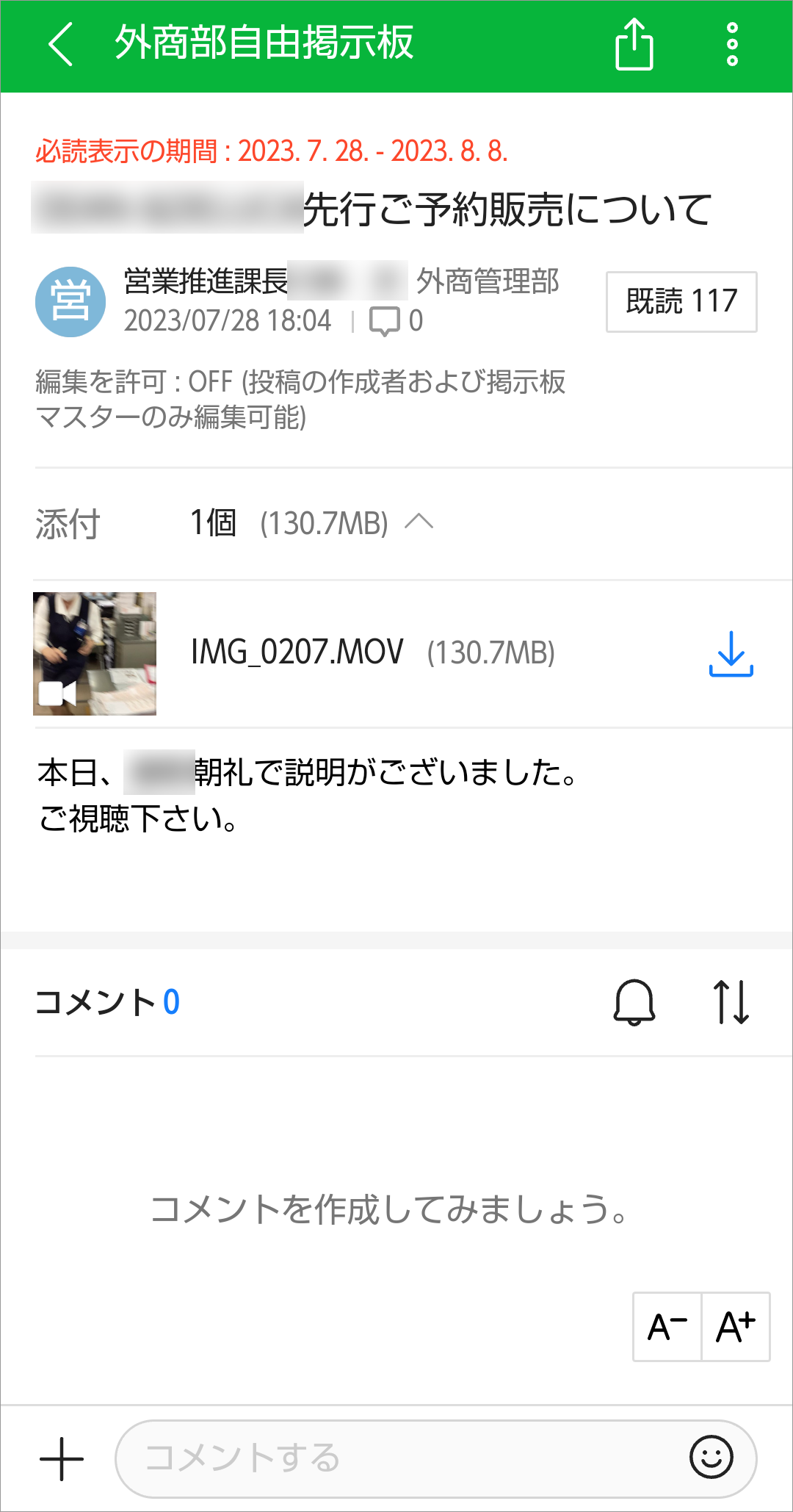Open the IMG_0207.MOV video thumbnail
This screenshot has height=1512, width=793.
[95, 653]
